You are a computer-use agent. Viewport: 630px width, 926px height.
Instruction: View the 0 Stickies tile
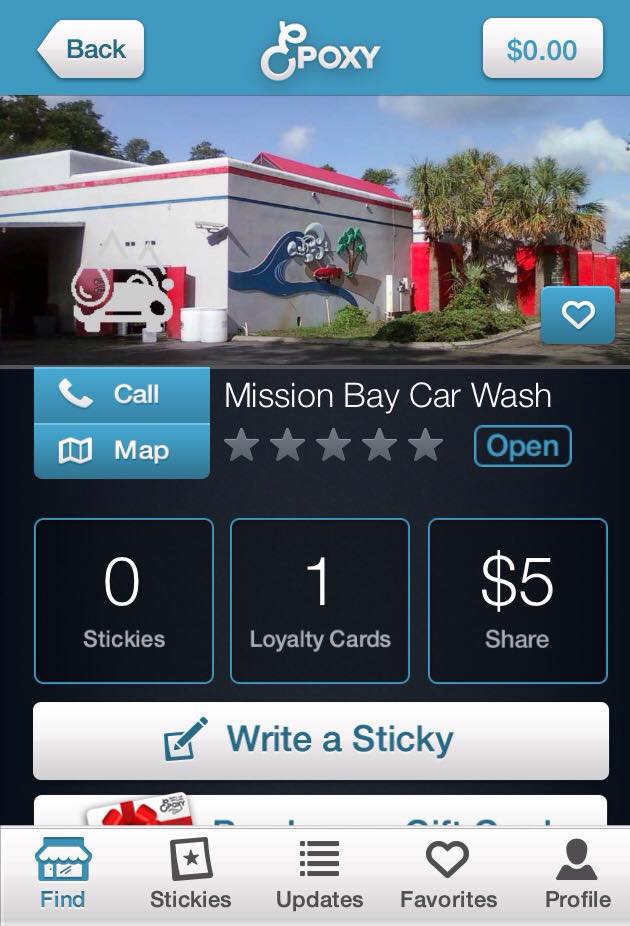point(123,600)
